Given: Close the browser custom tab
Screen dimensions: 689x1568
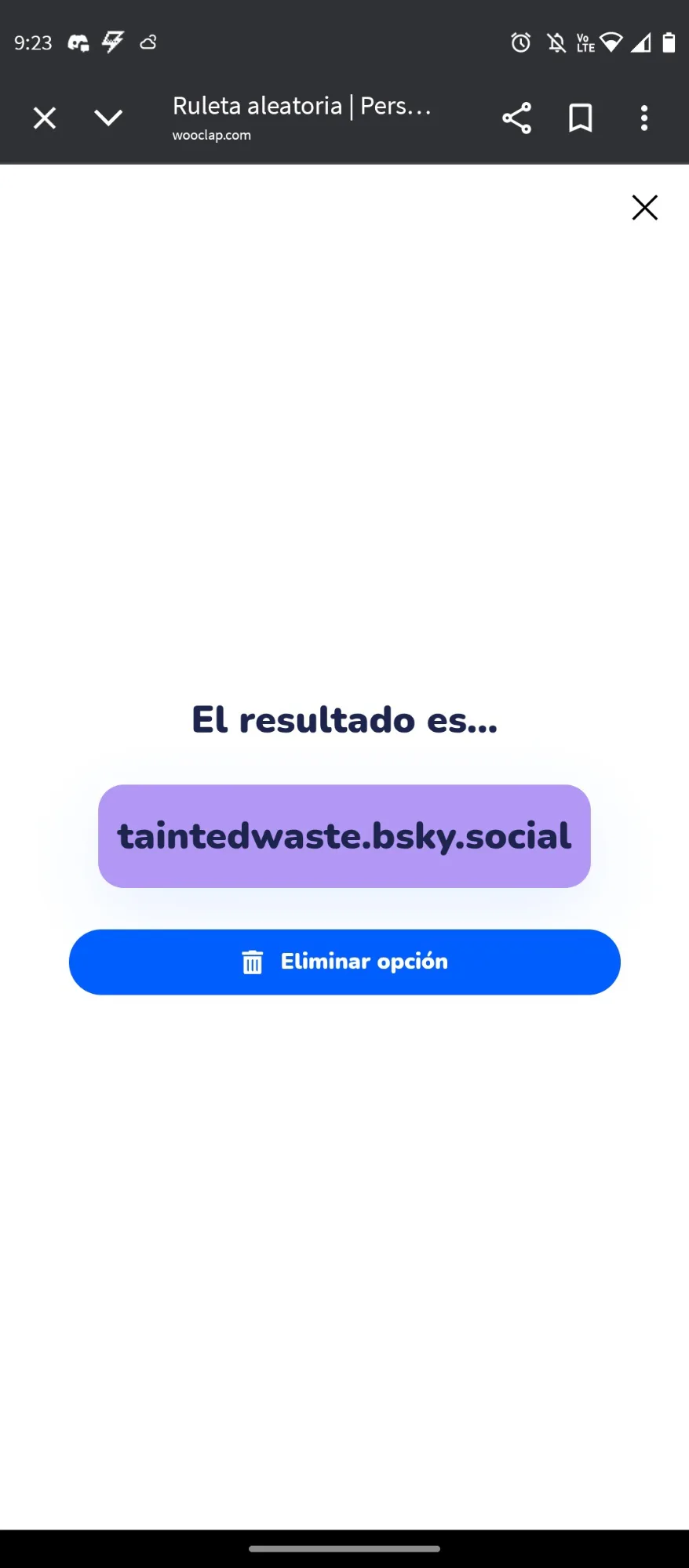Looking at the screenshot, I should click(x=45, y=118).
